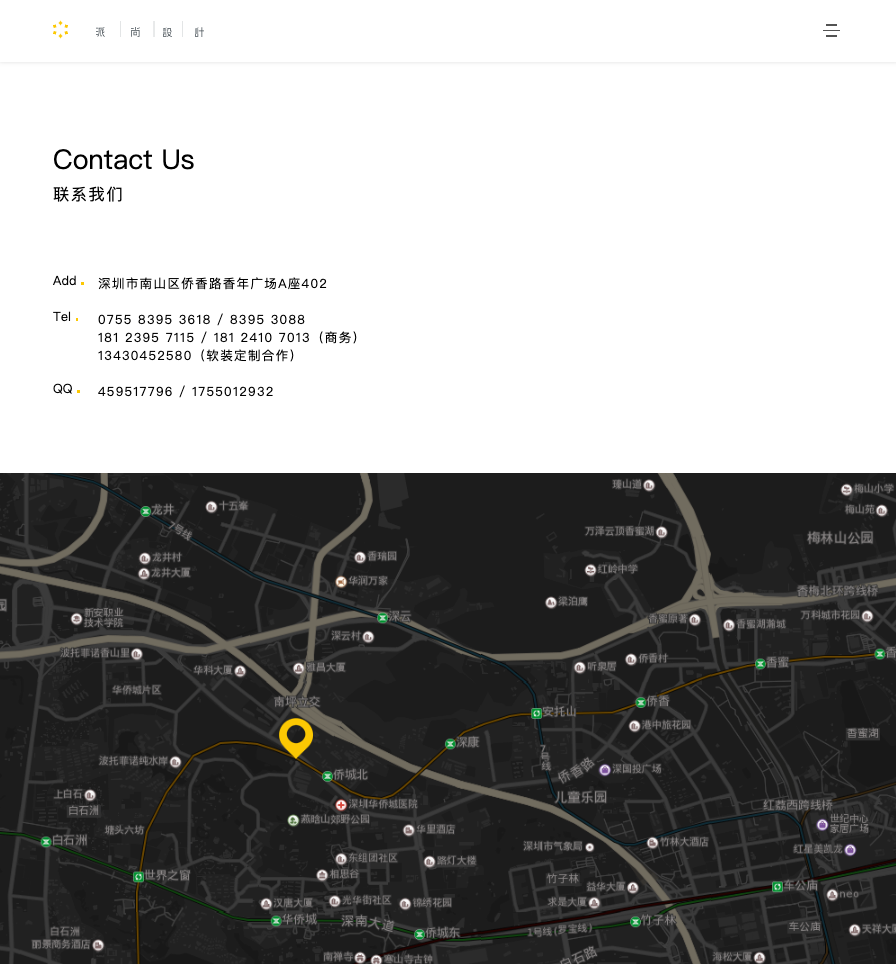The height and width of the screenshot is (964, 896).
Task: Click the 深康 subway station icon
Action: click(x=450, y=744)
